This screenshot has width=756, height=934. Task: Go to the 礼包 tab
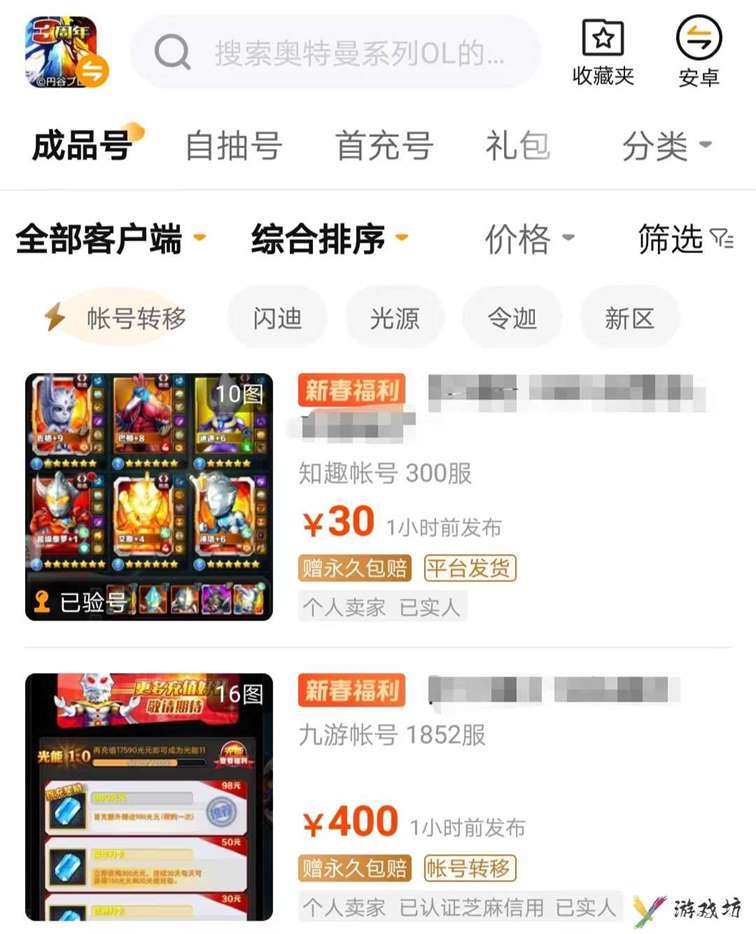(x=517, y=147)
